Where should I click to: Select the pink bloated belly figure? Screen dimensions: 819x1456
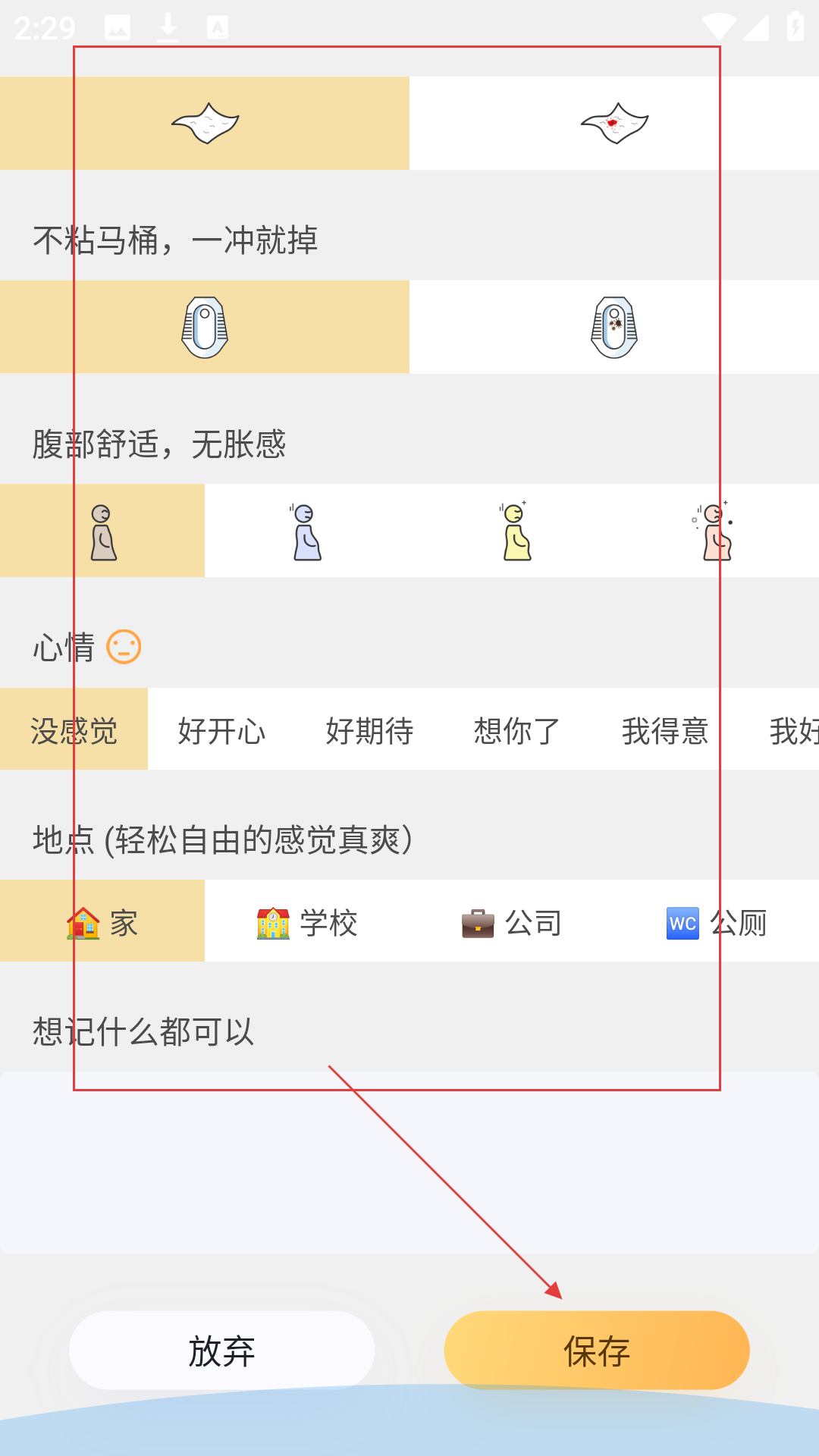[717, 531]
